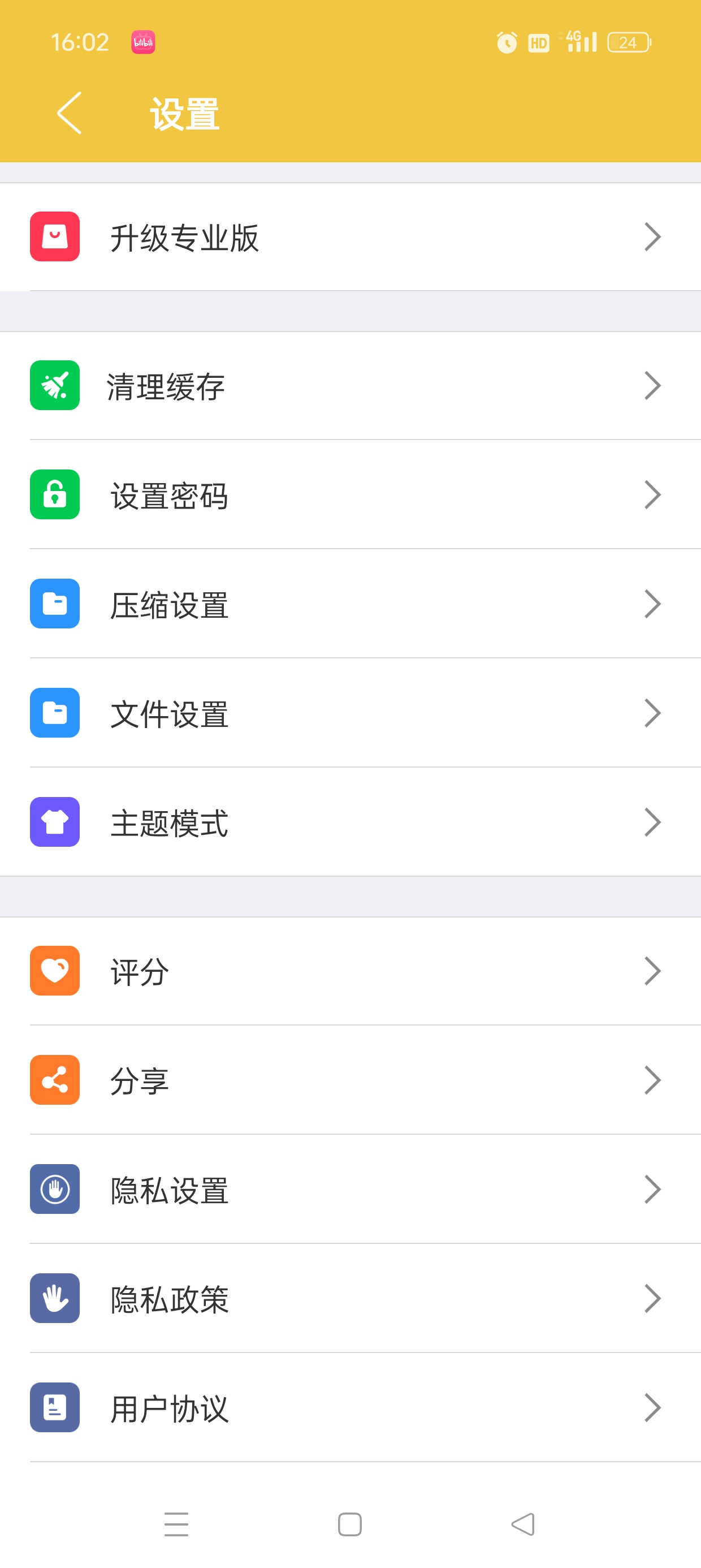701x1568 pixels.
Task: Open 压缩设置 compression settings
Action: tap(350, 604)
